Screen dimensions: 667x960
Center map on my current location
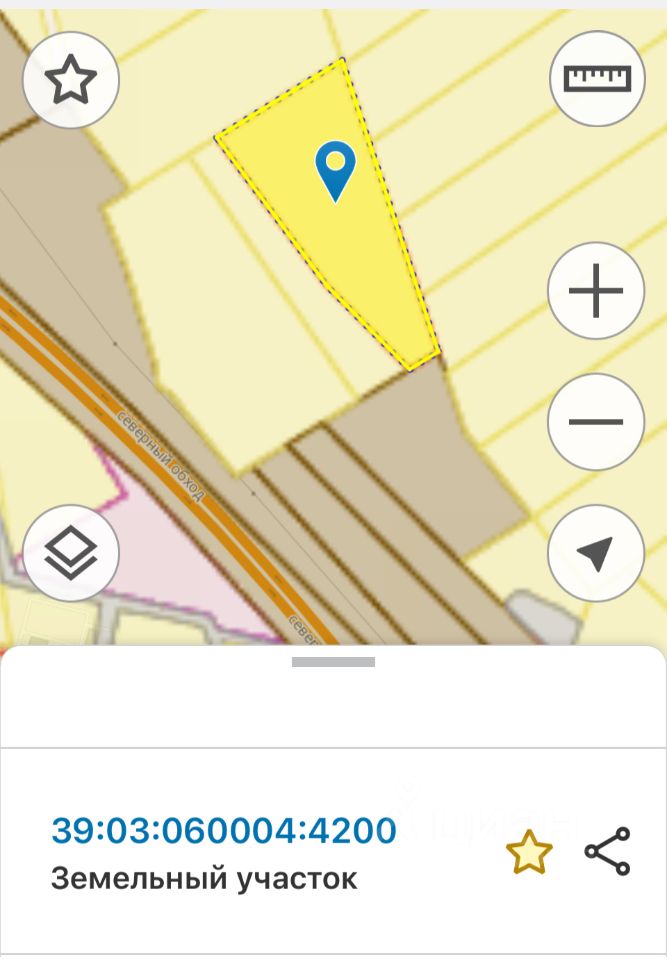[x=596, y=552]
